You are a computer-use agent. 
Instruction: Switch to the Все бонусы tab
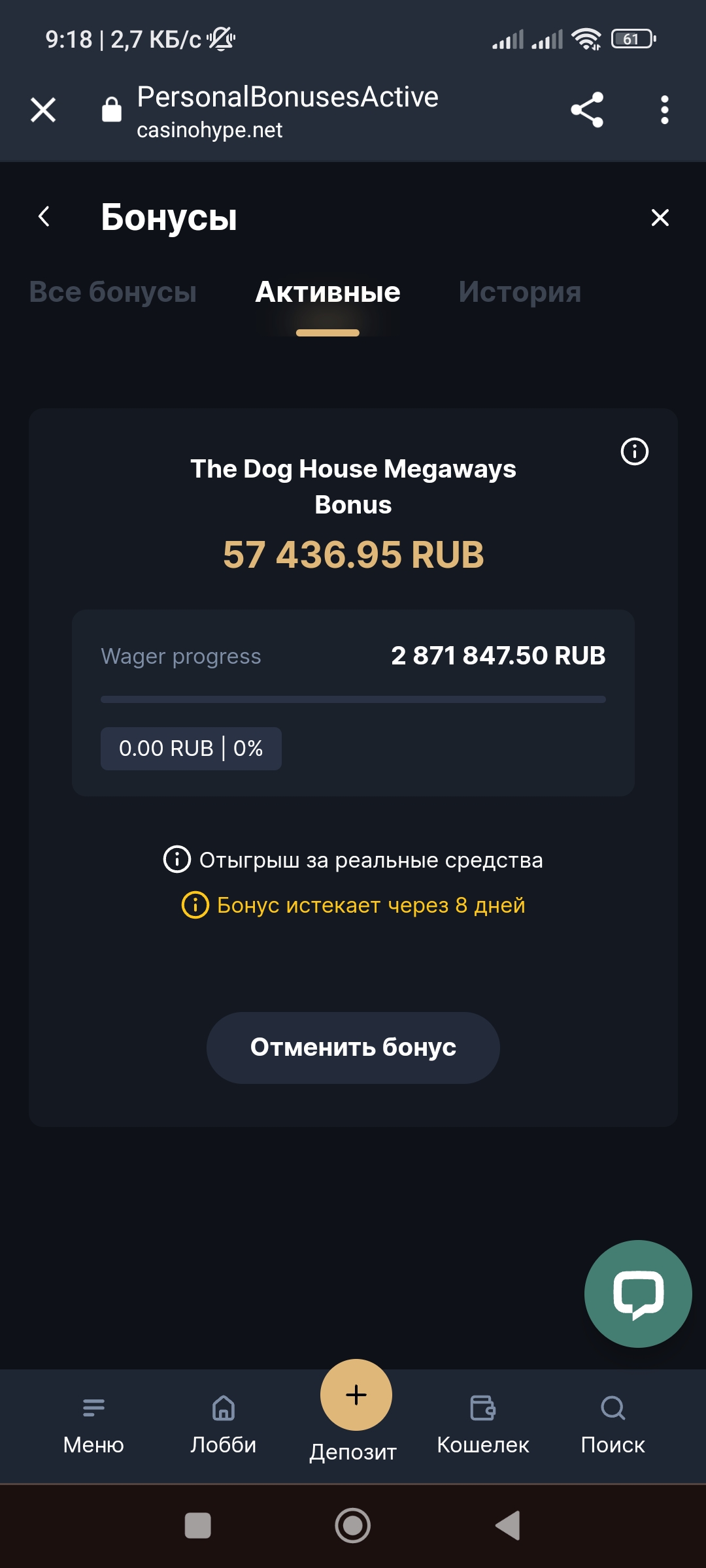point(113,292)
